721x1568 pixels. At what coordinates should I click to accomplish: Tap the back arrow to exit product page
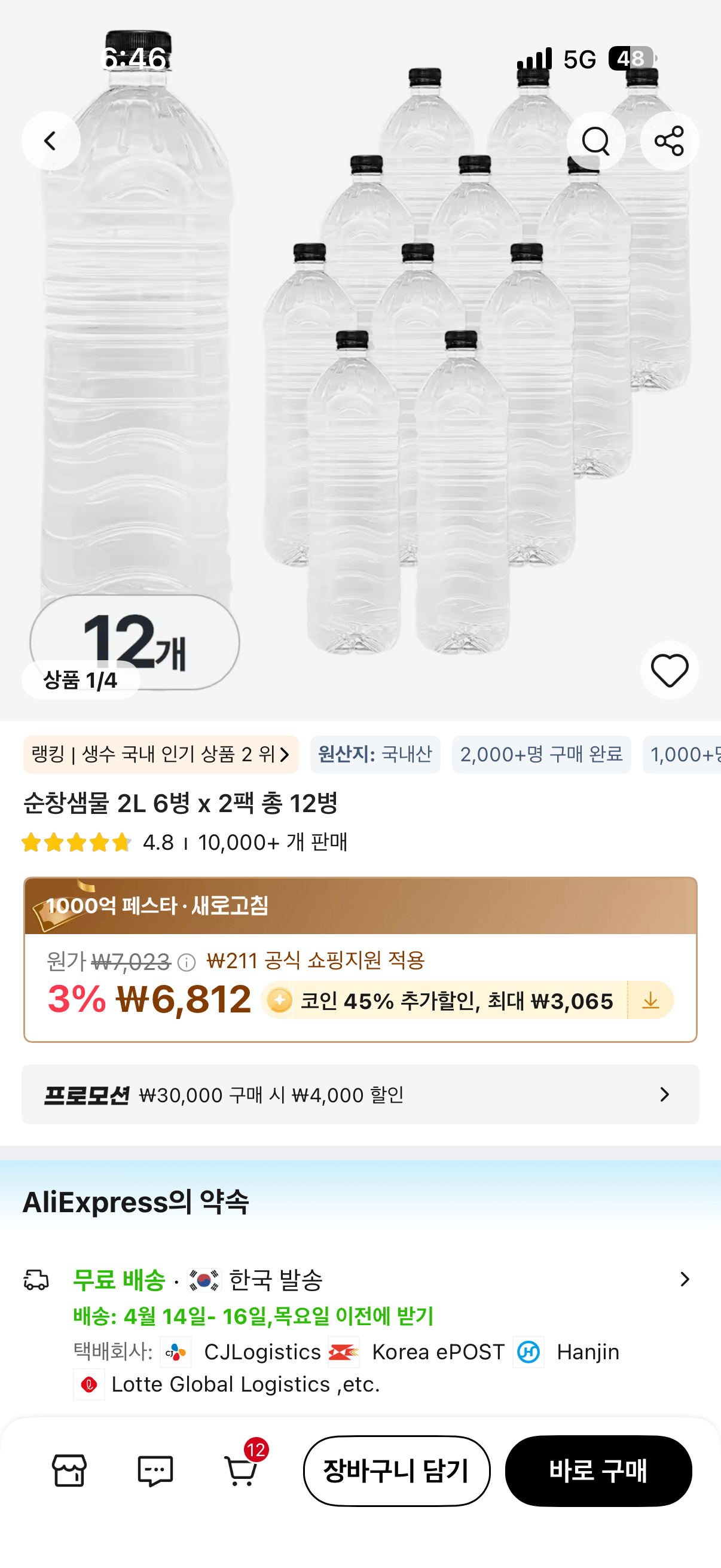coord(51,140)
